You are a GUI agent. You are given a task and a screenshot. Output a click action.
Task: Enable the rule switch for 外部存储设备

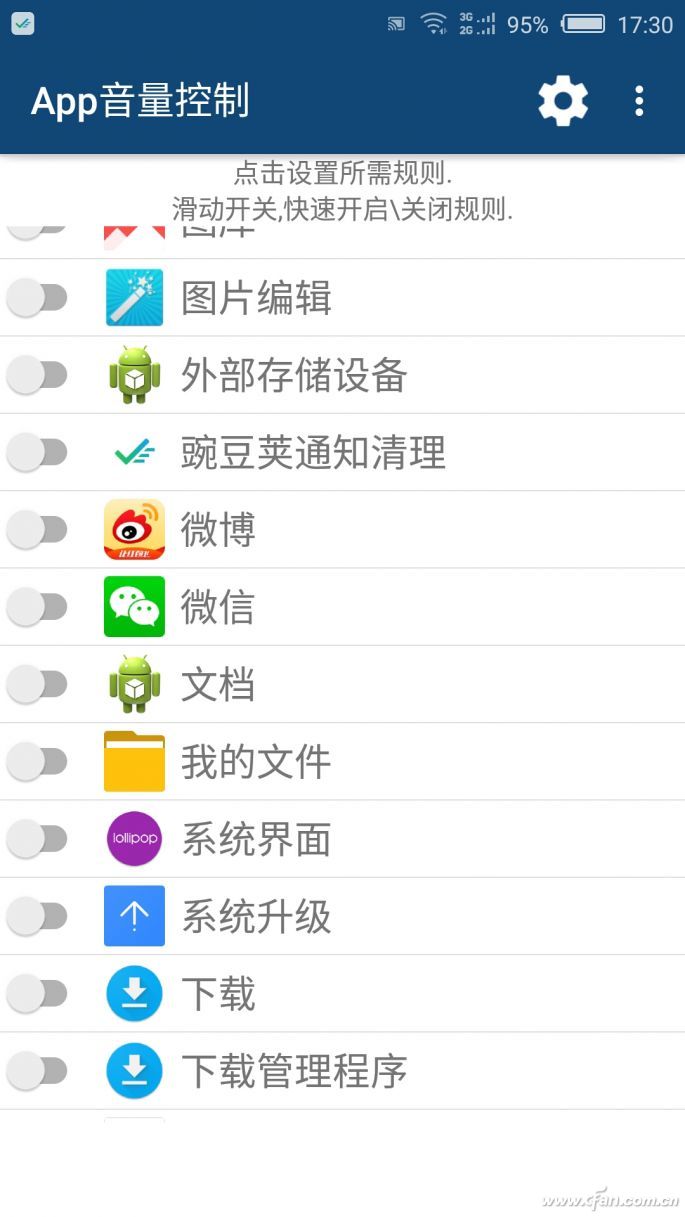pyautogui.click(x=37, y=375)
